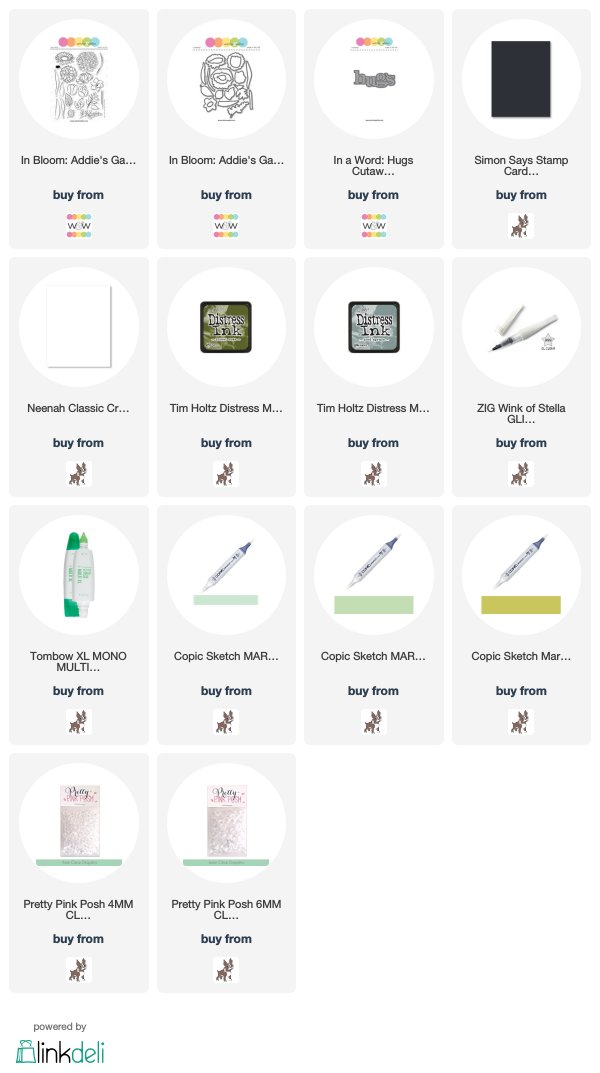Viewport: 600px width, 1073px height.
Task: Open the Copic Sketch marker with olive swatch
Action: click(x=521, y=625)
